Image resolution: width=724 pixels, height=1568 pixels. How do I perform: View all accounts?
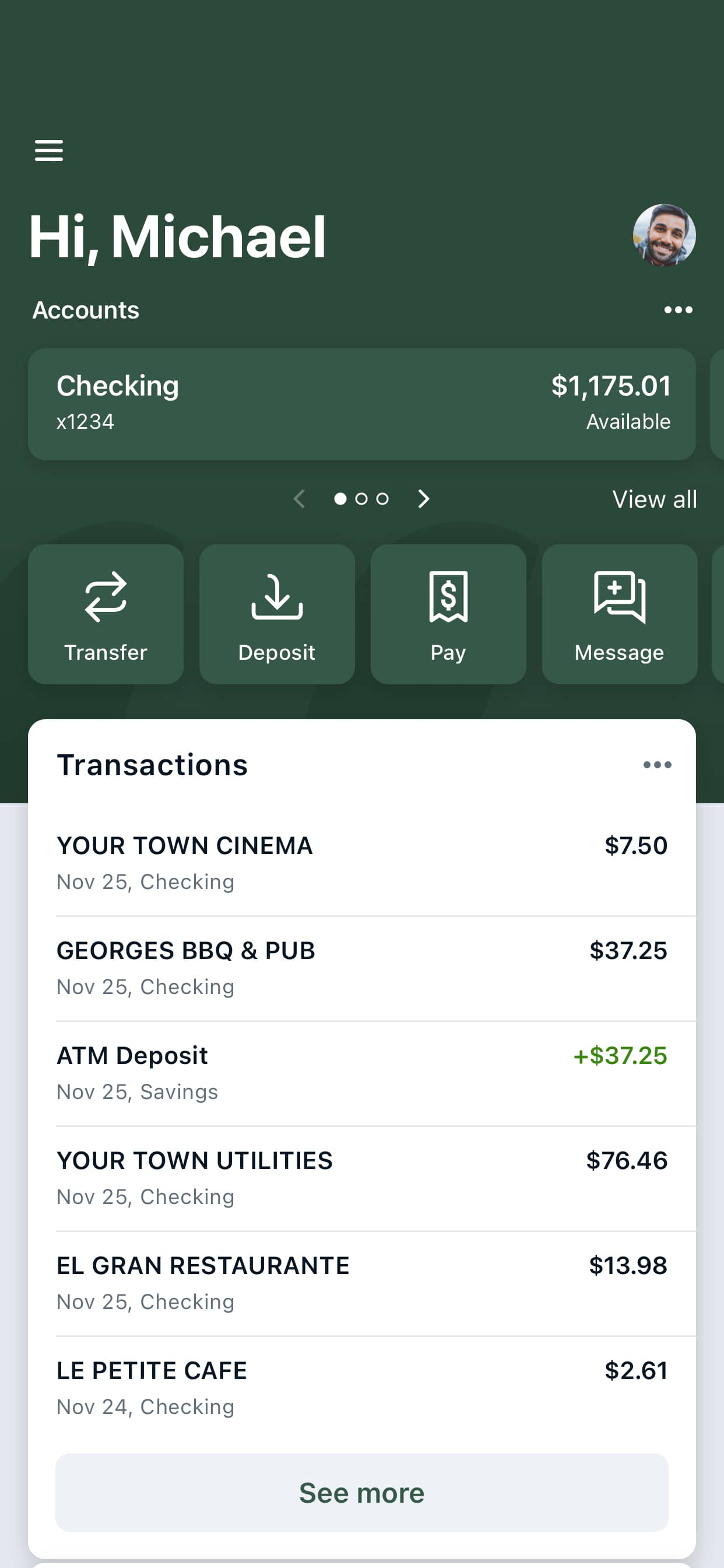[x=654, y=499]
